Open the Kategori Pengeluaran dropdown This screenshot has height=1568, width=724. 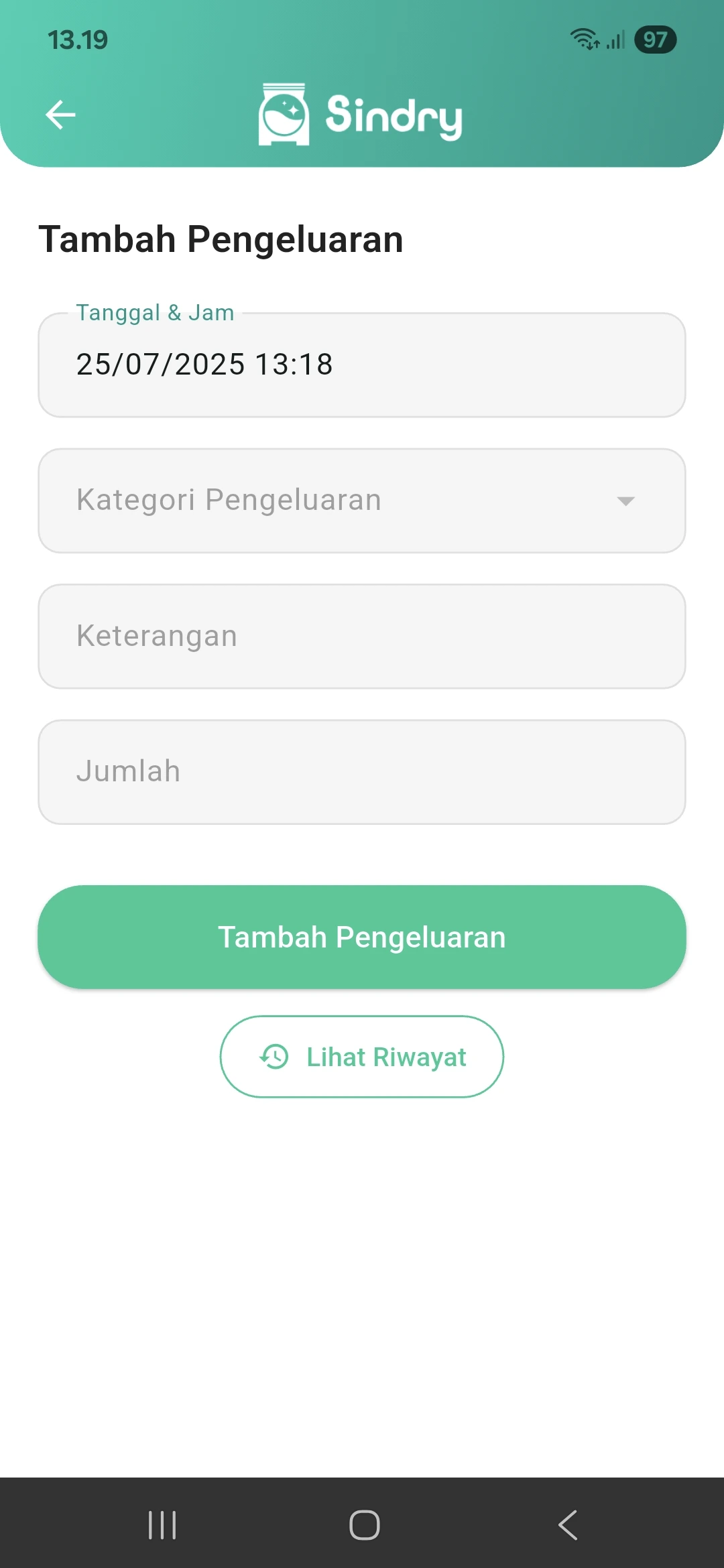pos(362,499)
